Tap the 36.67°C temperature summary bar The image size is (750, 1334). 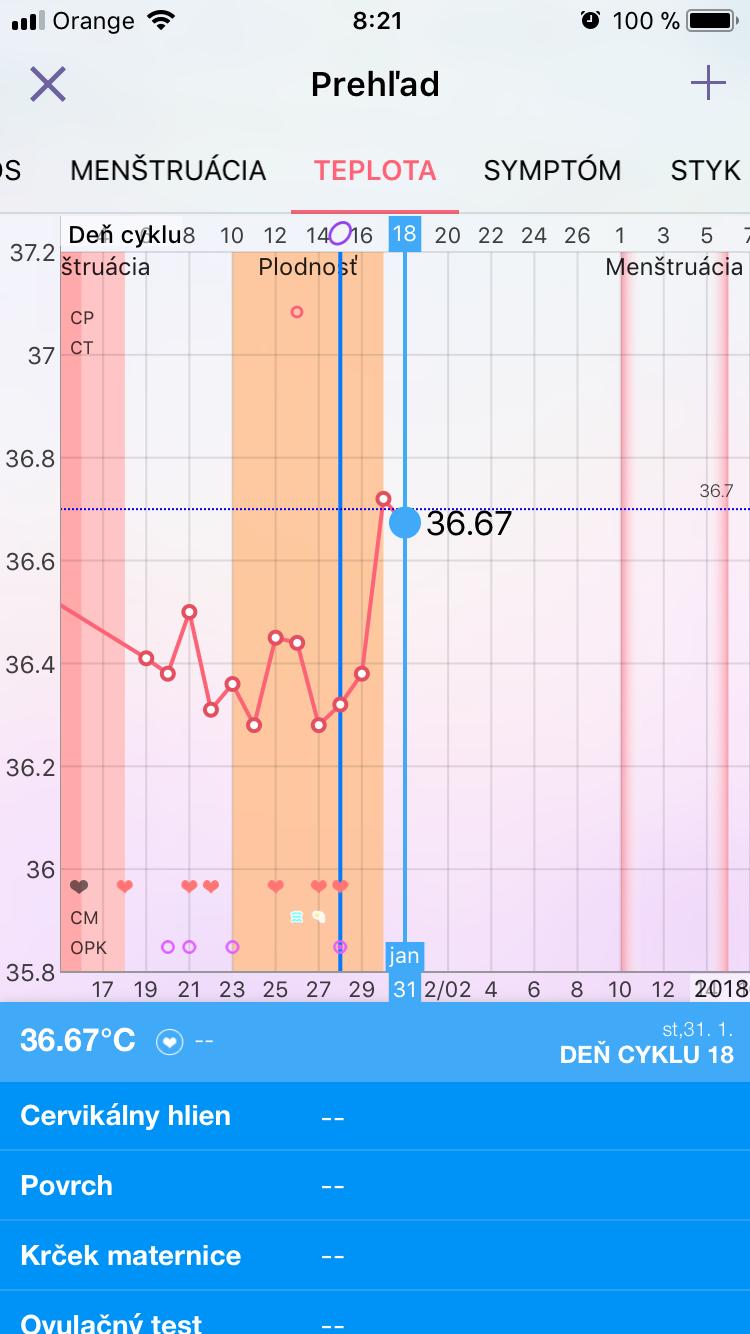(x=375, y=1041)
